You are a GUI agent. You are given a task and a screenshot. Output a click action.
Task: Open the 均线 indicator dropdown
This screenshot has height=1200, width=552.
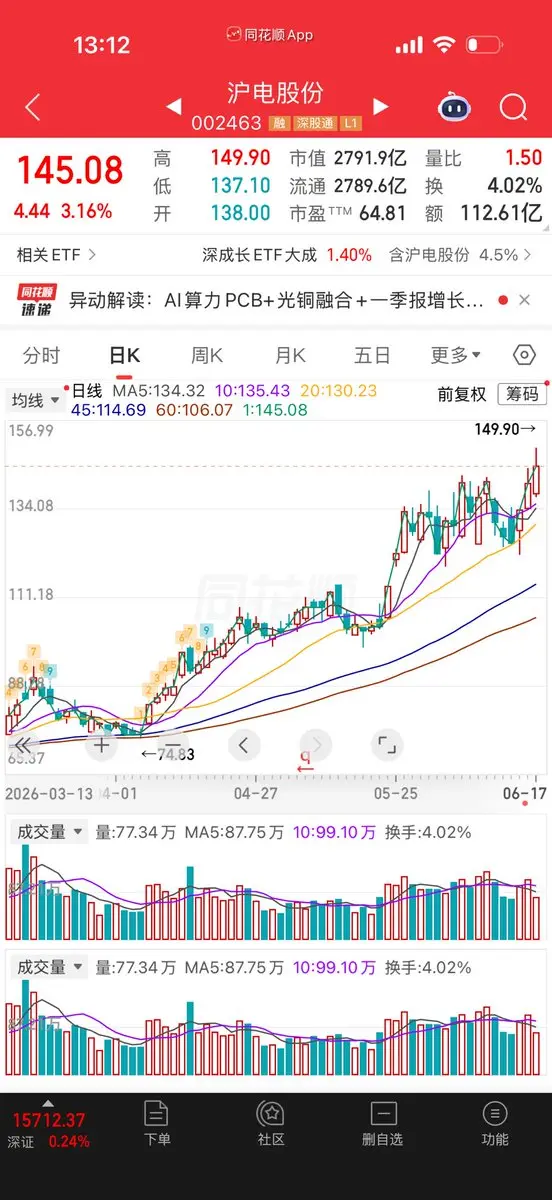tap(35, 400)
